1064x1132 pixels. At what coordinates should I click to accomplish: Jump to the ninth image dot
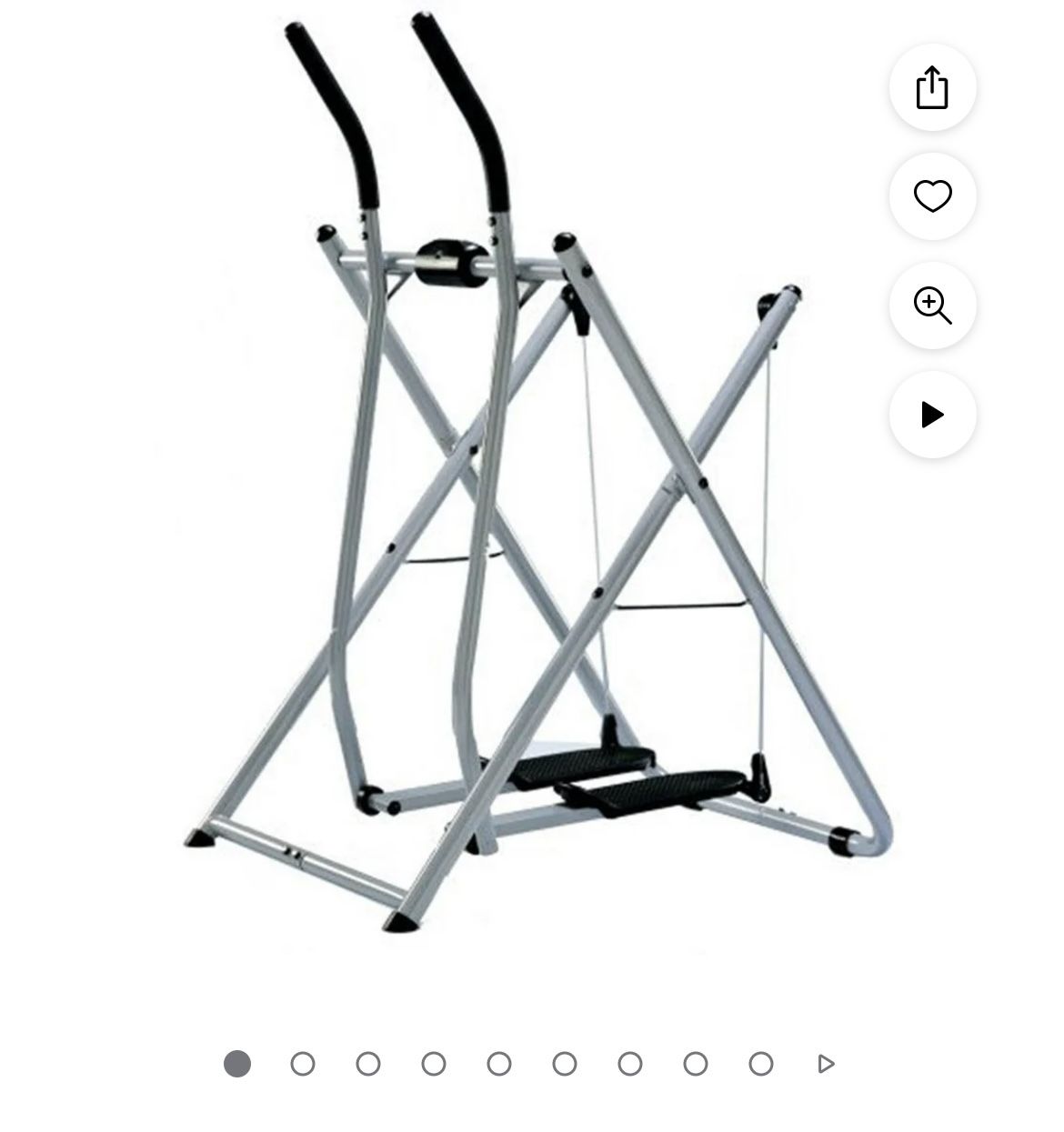[x=761, y=1064]
